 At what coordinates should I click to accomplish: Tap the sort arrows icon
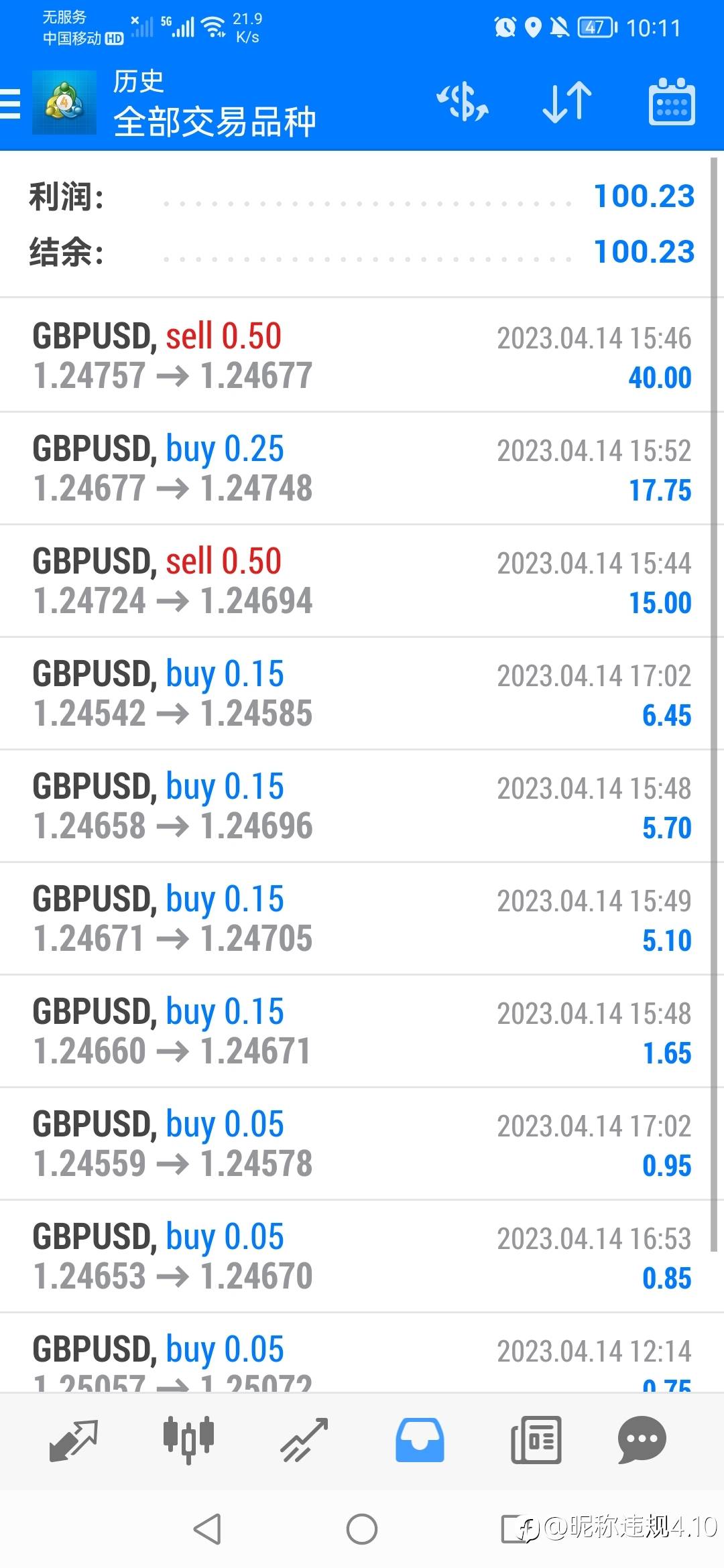click(567, 103)
